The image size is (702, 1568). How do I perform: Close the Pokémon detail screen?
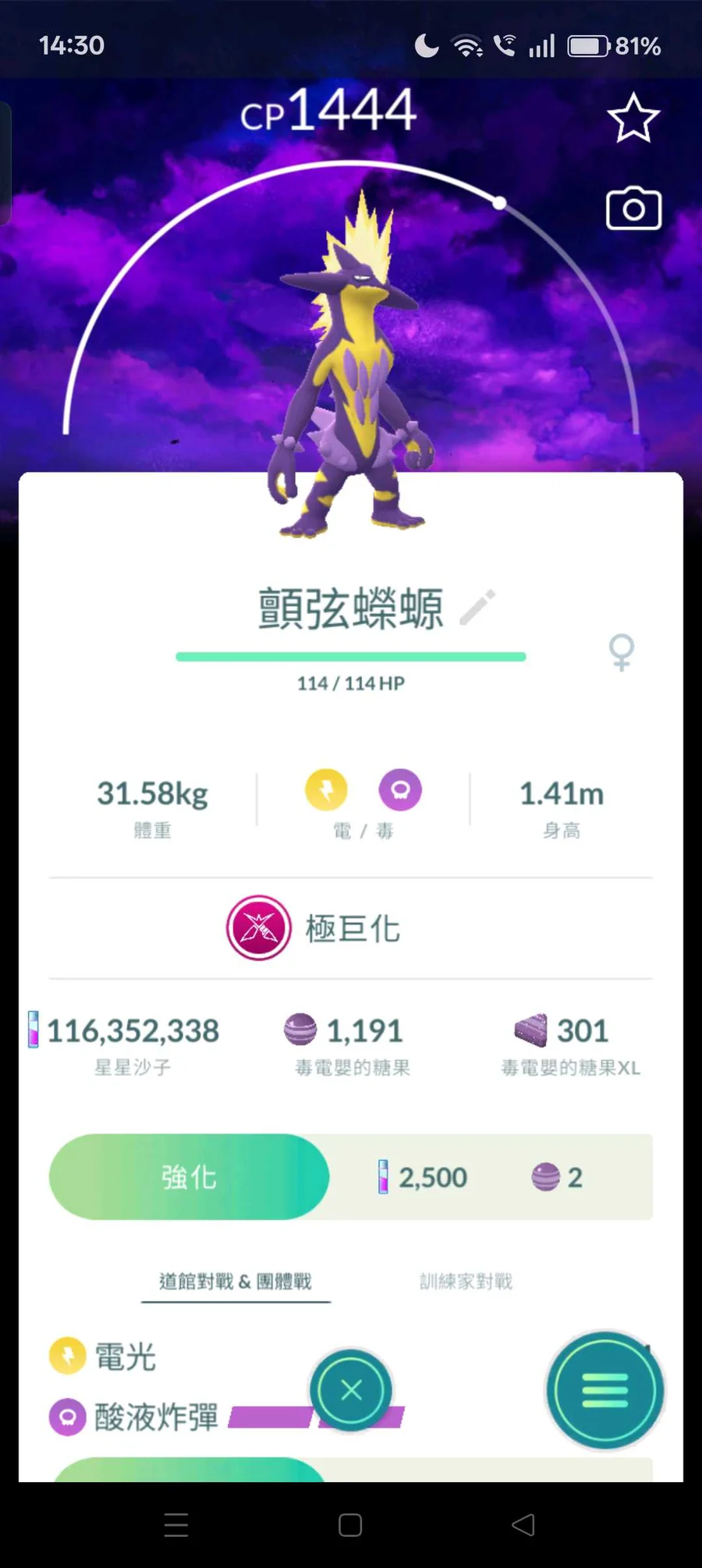tap(351, 1390)
